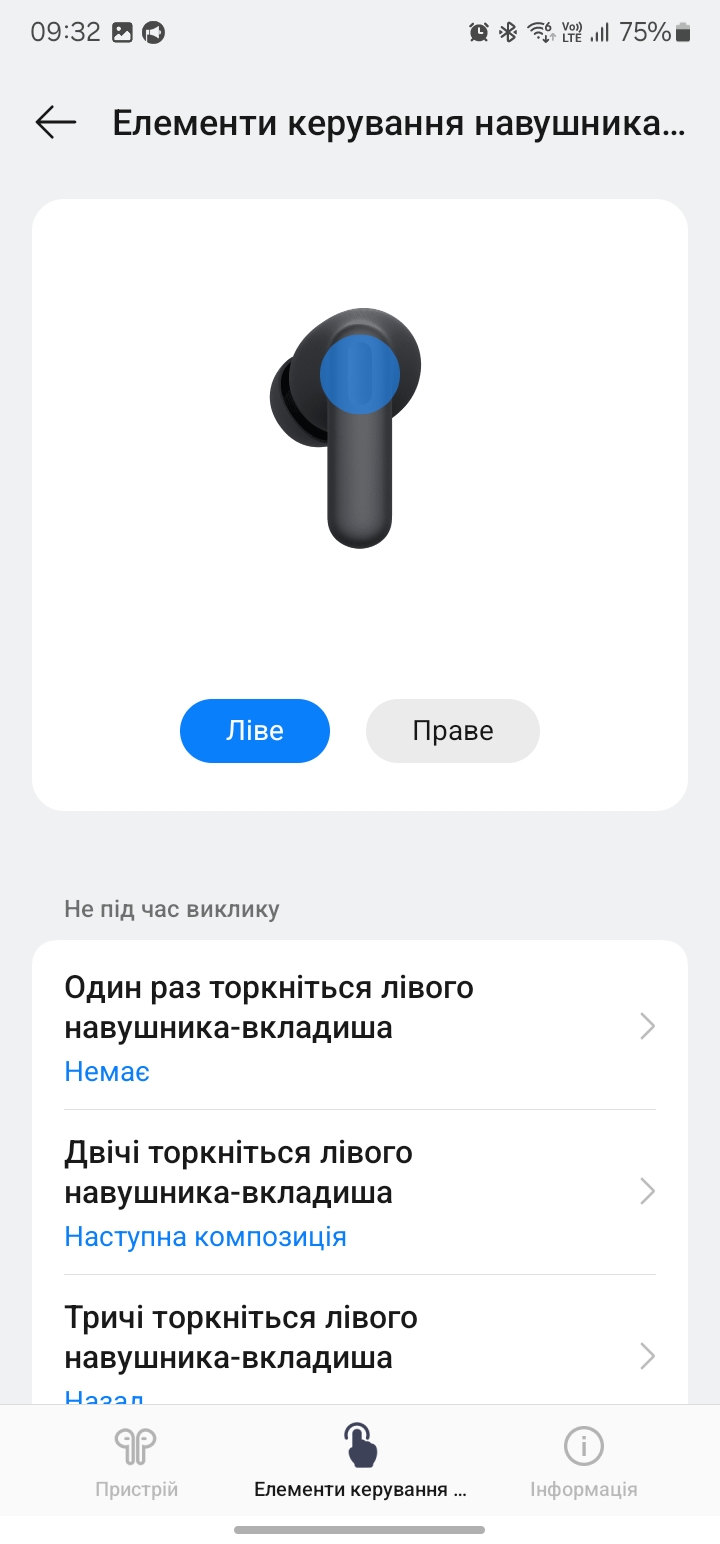Tap the Елементи керування bottom tab
Viewport: 720px width, 1544px height.
pyautogui.click(x=360, y=1462)
